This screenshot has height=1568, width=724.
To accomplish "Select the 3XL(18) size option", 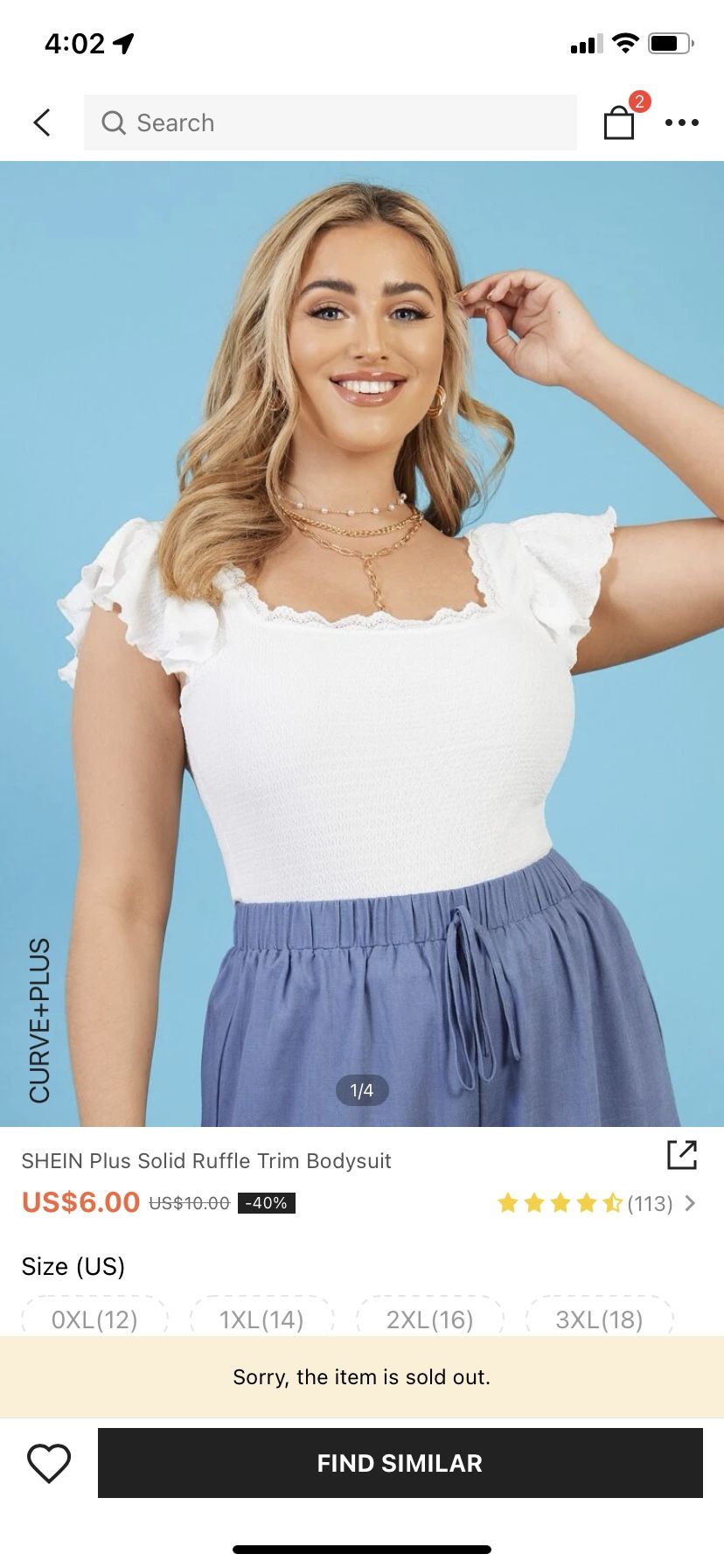I will click(x=599, y=1318).
